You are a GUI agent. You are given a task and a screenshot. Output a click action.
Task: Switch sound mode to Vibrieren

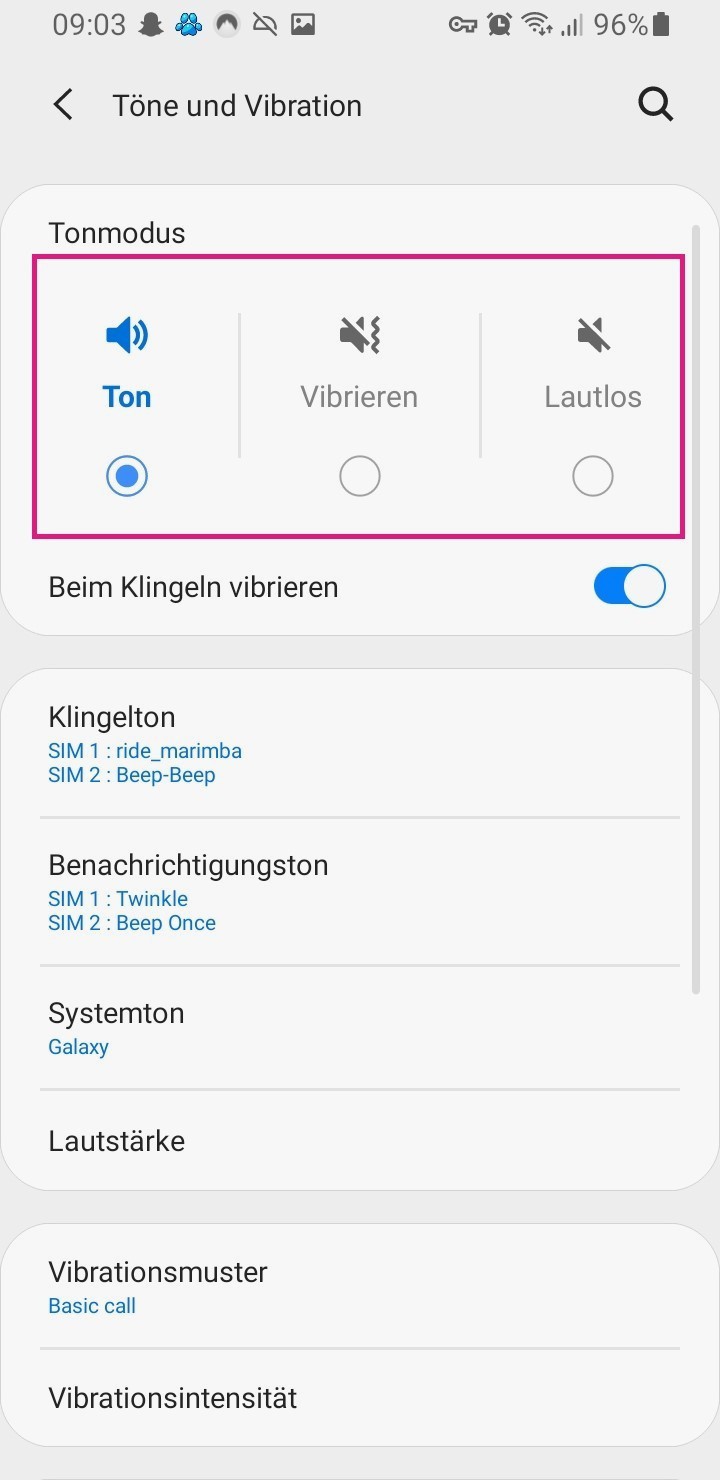click(359, 476)
